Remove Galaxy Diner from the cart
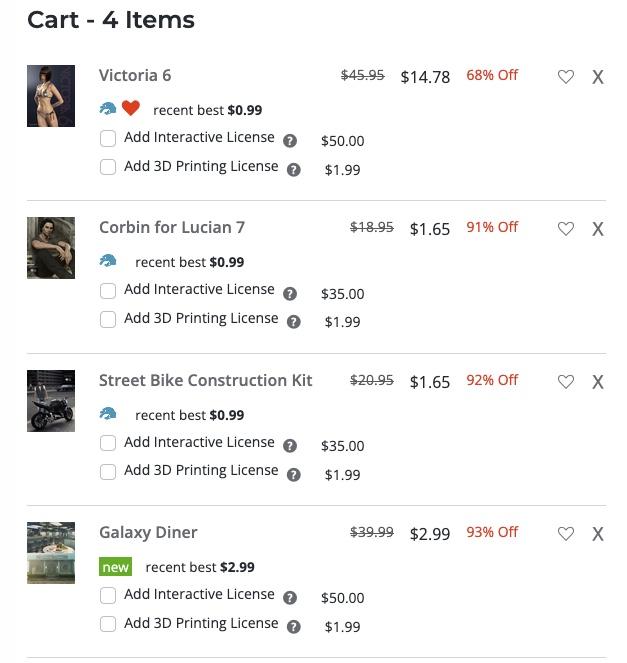The image size is (627, 663). 598,534
